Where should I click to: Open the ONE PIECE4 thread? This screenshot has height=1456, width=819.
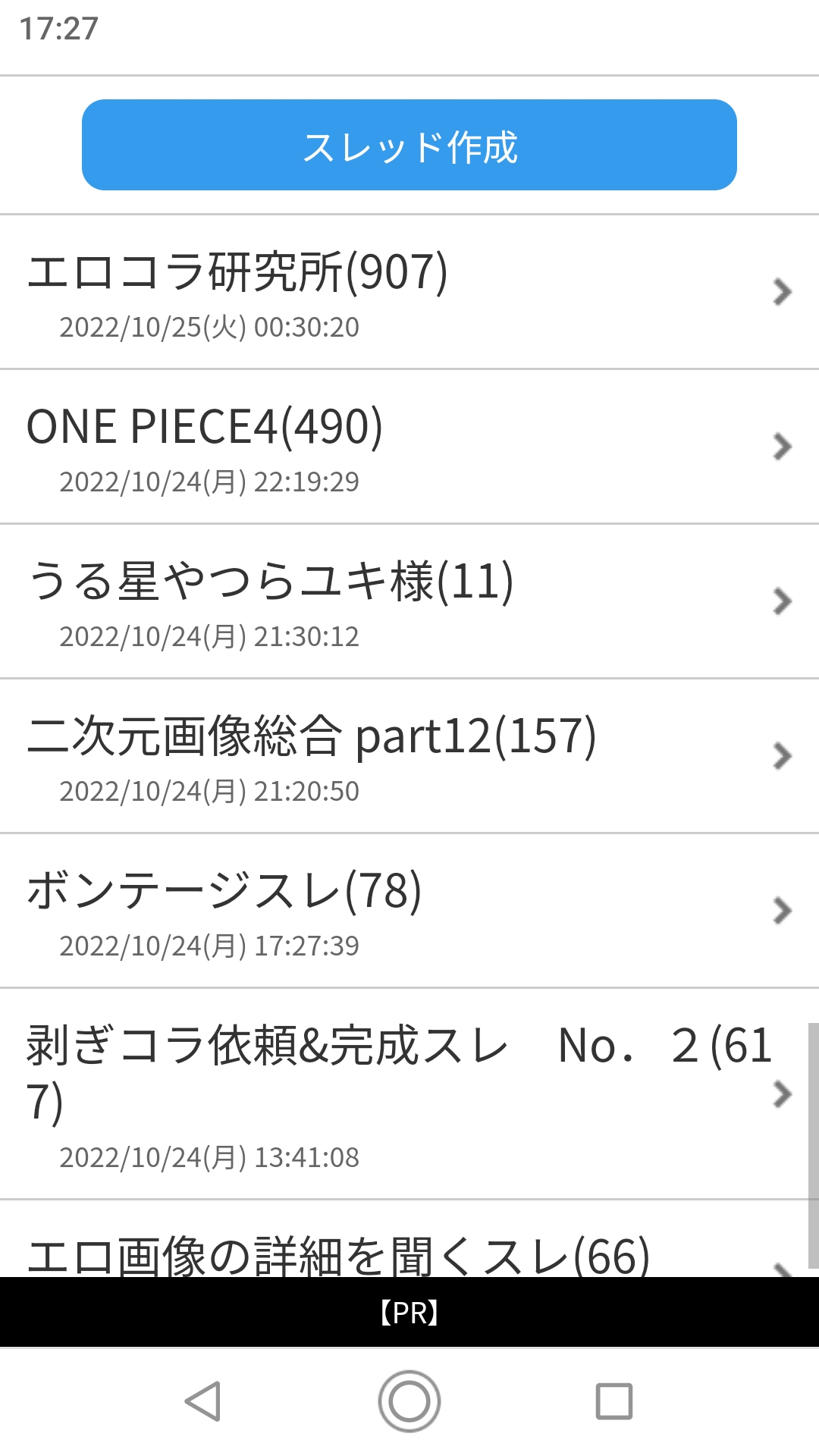click(409, 447)
